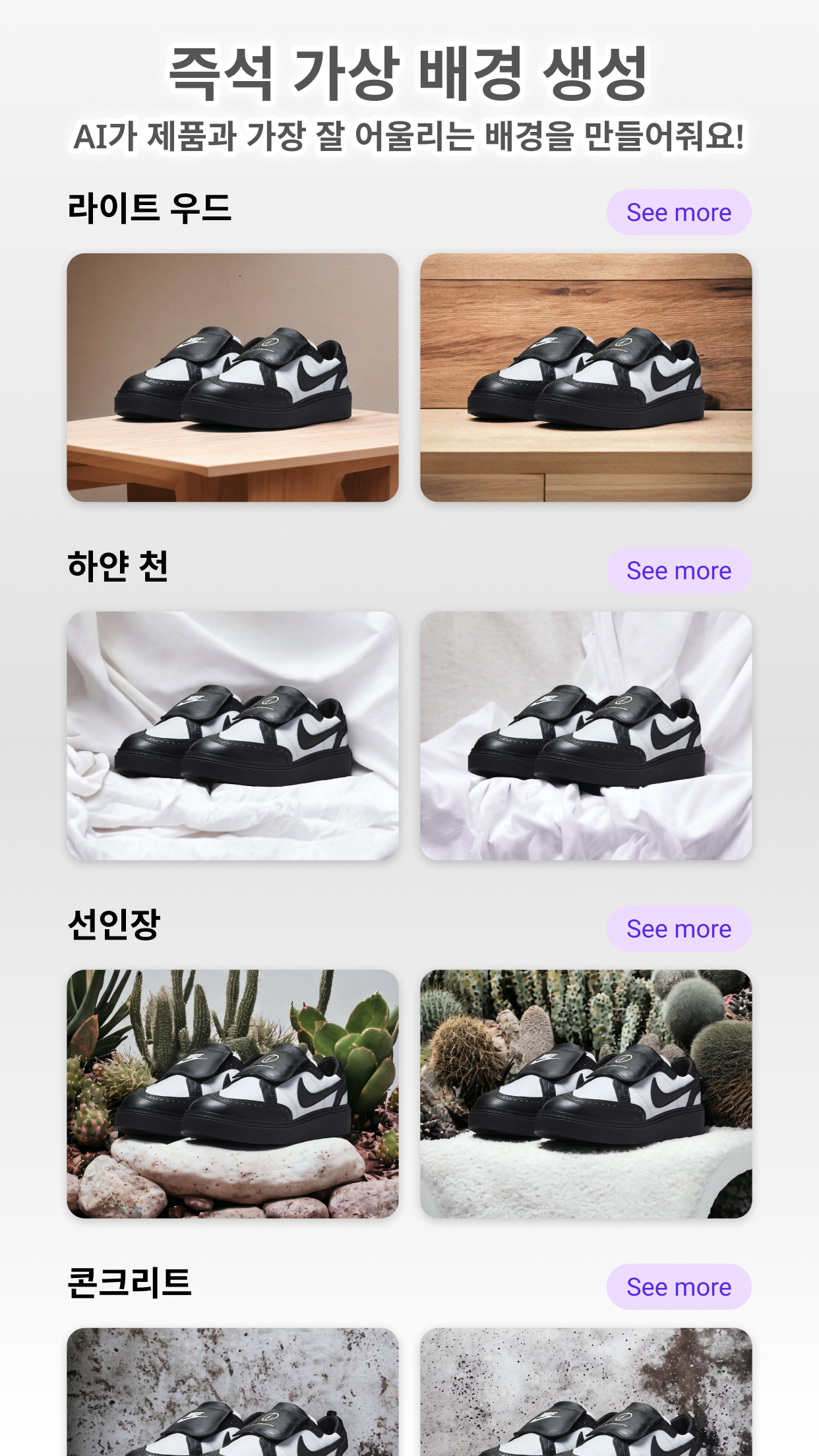Image resolution: width=819 pixels, height=1456 pixels.
Task: Pick the right 하얀 천 background image
Action: pyautogui.click(x=586, y=735)
